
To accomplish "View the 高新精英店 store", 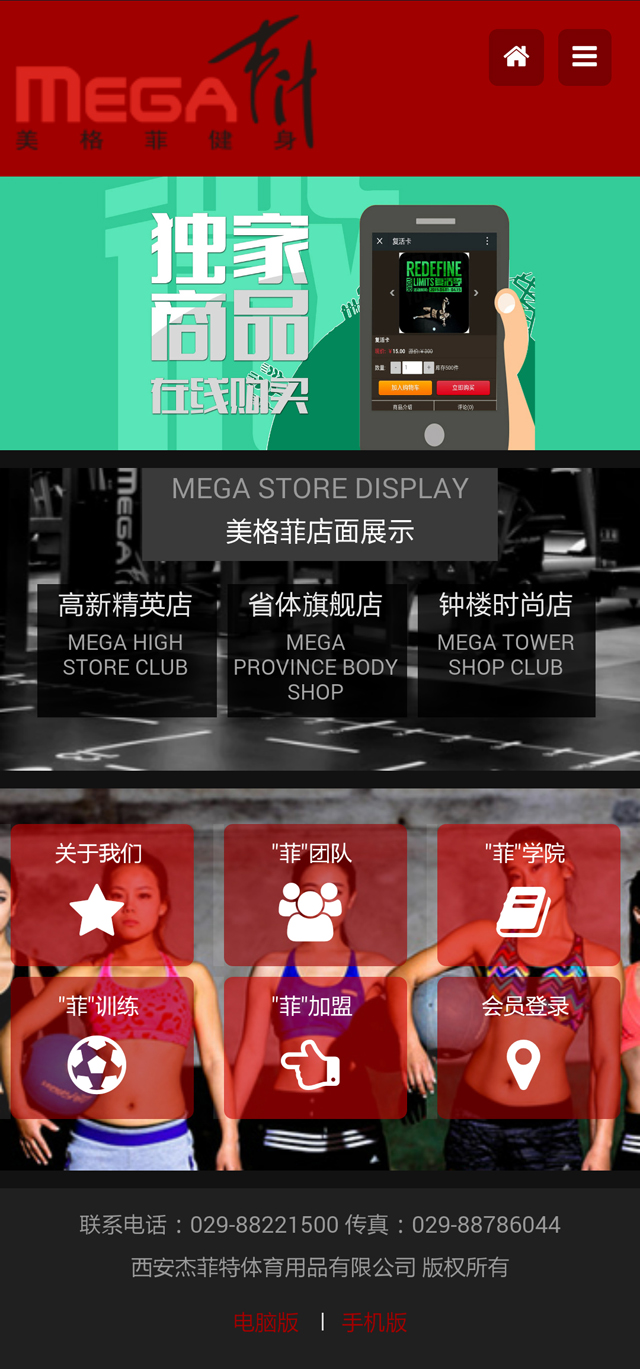I will (126, 649).
